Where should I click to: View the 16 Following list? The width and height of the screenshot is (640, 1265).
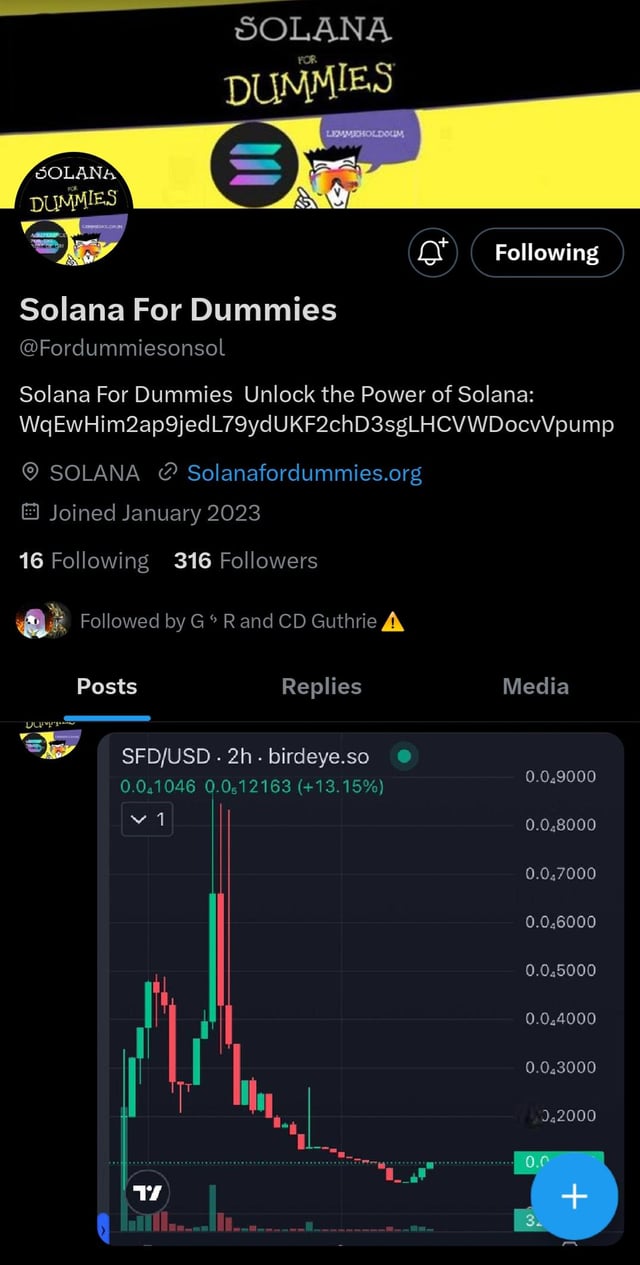pos(84,561)
